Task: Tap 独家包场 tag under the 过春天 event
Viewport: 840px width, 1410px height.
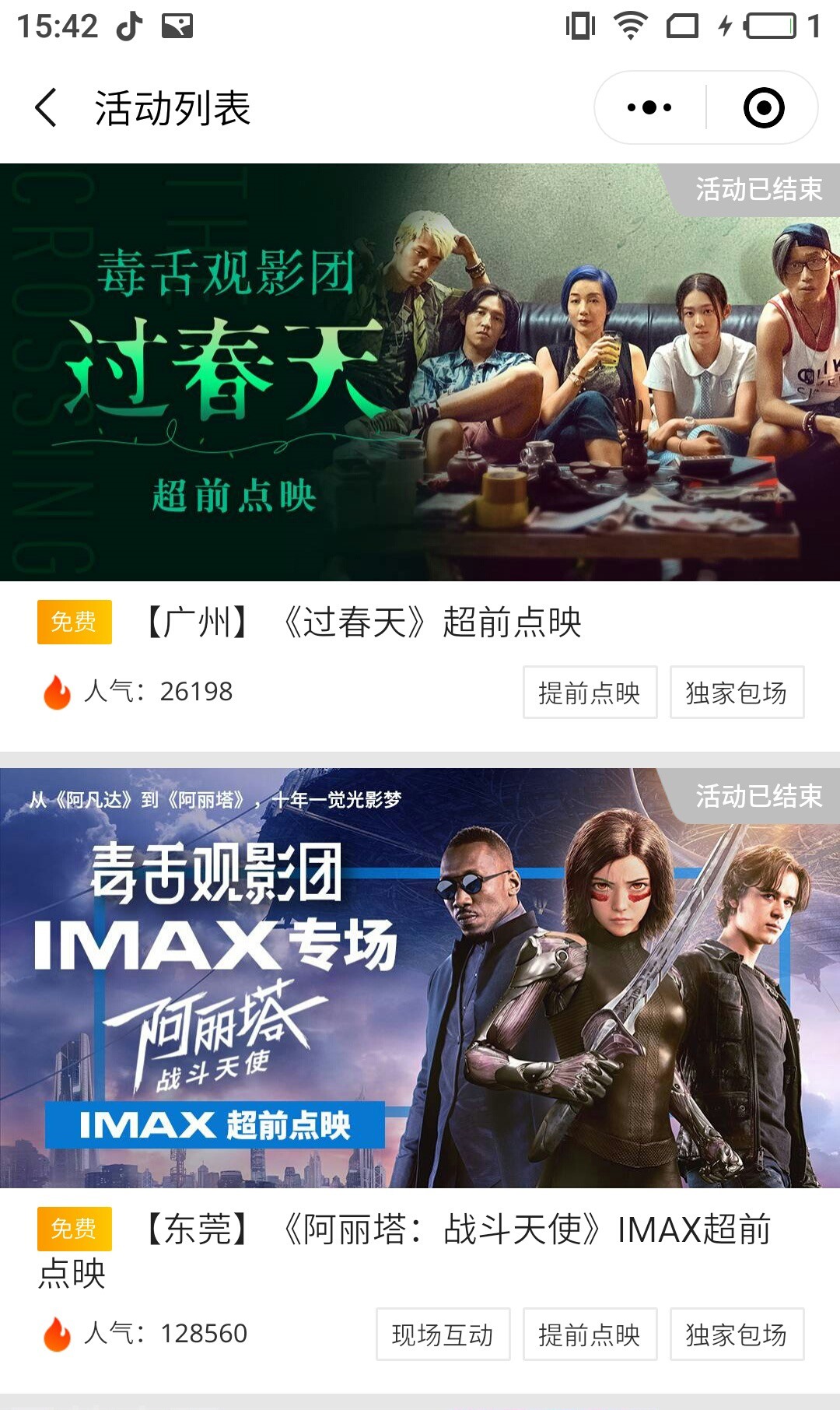Action: coord(736,693)
